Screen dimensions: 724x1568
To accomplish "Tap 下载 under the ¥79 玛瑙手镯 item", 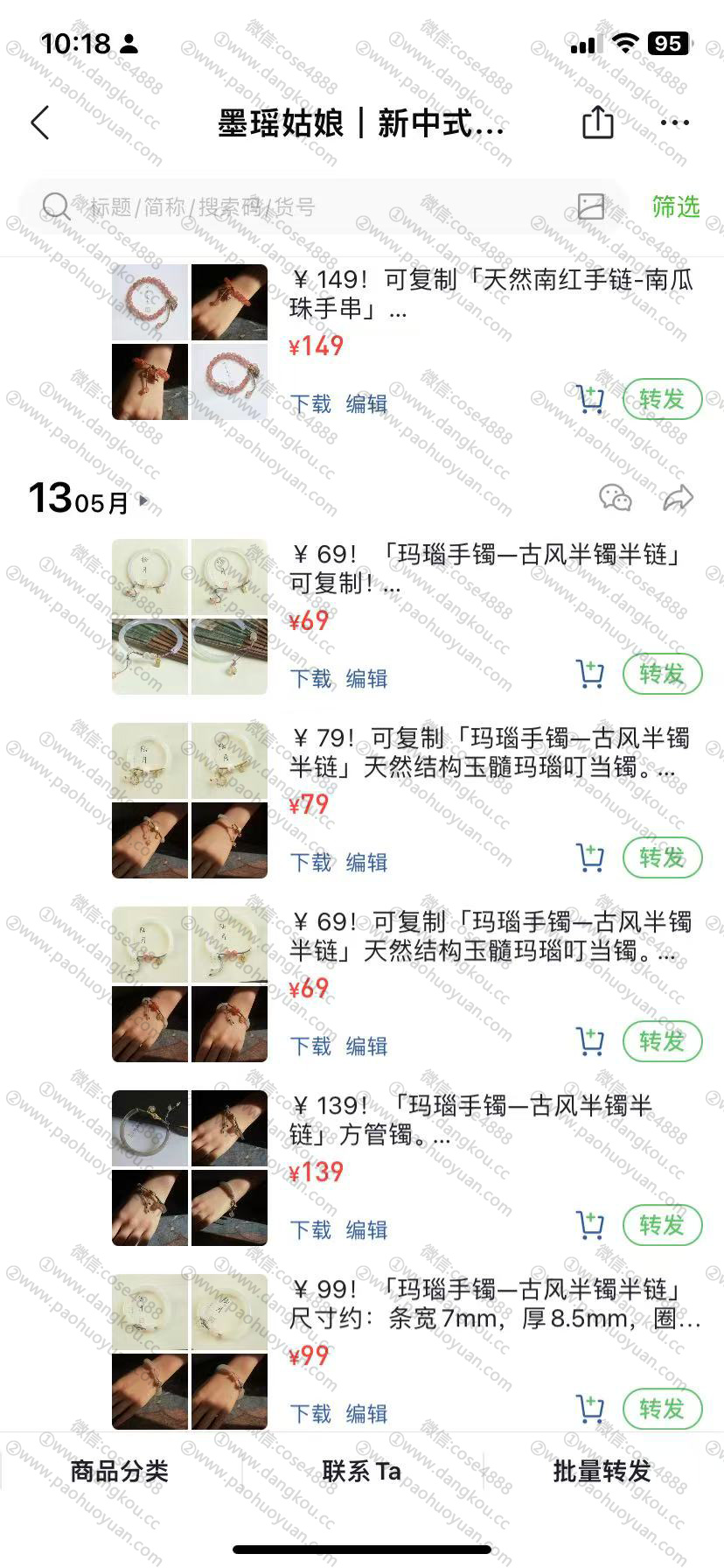I will click(311, 863).
